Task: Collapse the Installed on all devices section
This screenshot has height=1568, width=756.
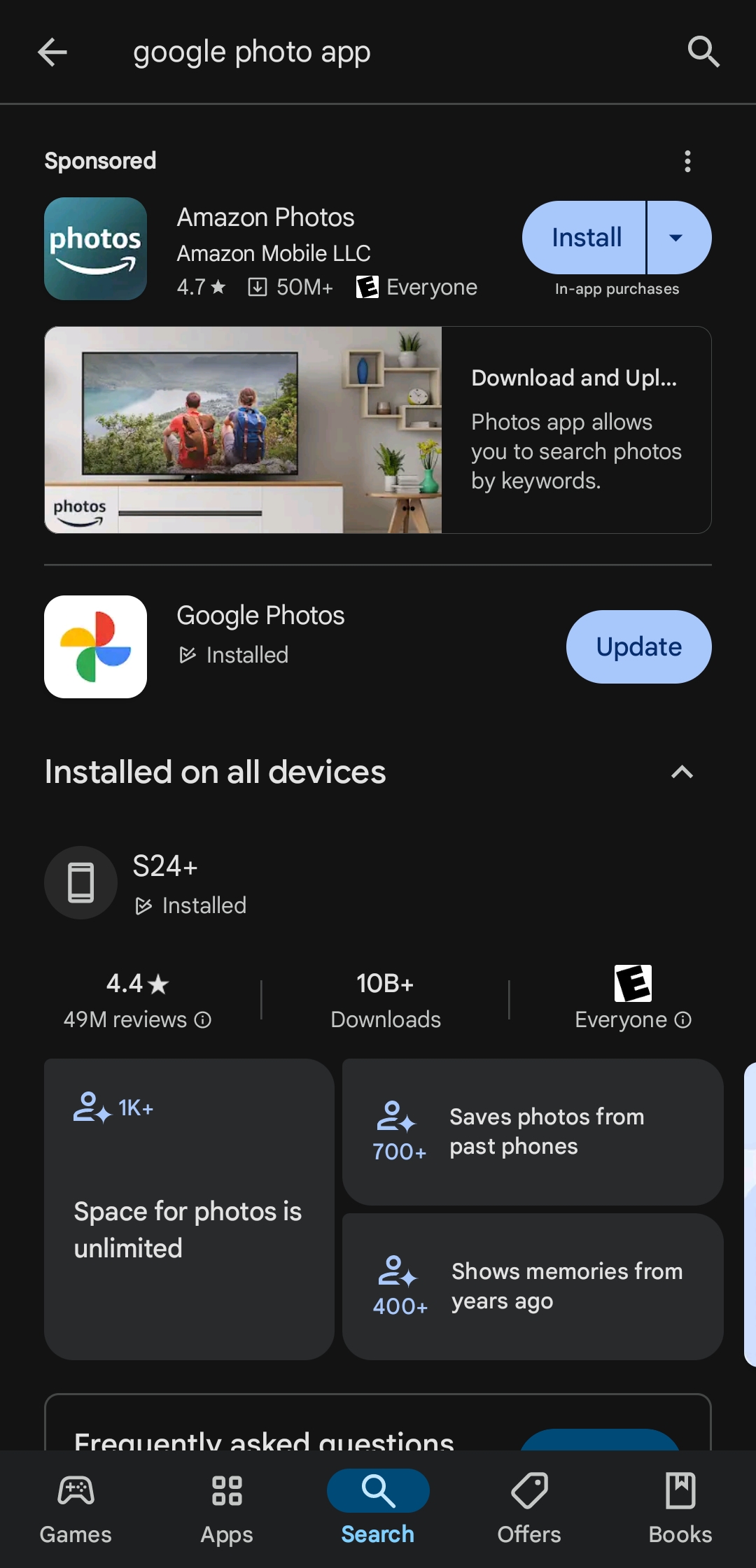Action: [x=682, y=772]
